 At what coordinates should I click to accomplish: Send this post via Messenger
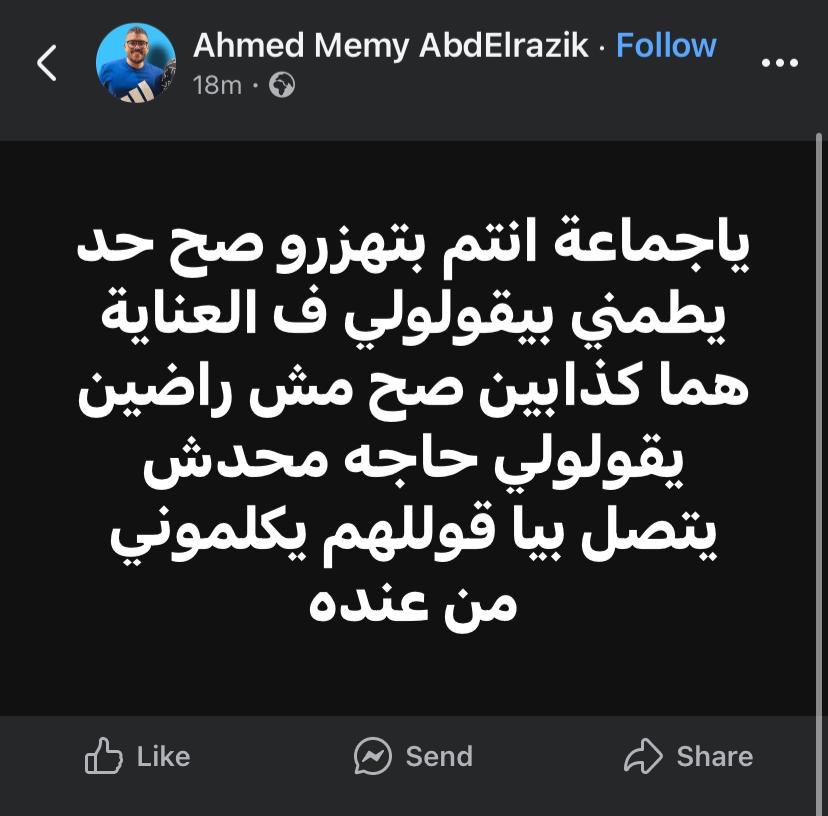click(x=413, y=757)
